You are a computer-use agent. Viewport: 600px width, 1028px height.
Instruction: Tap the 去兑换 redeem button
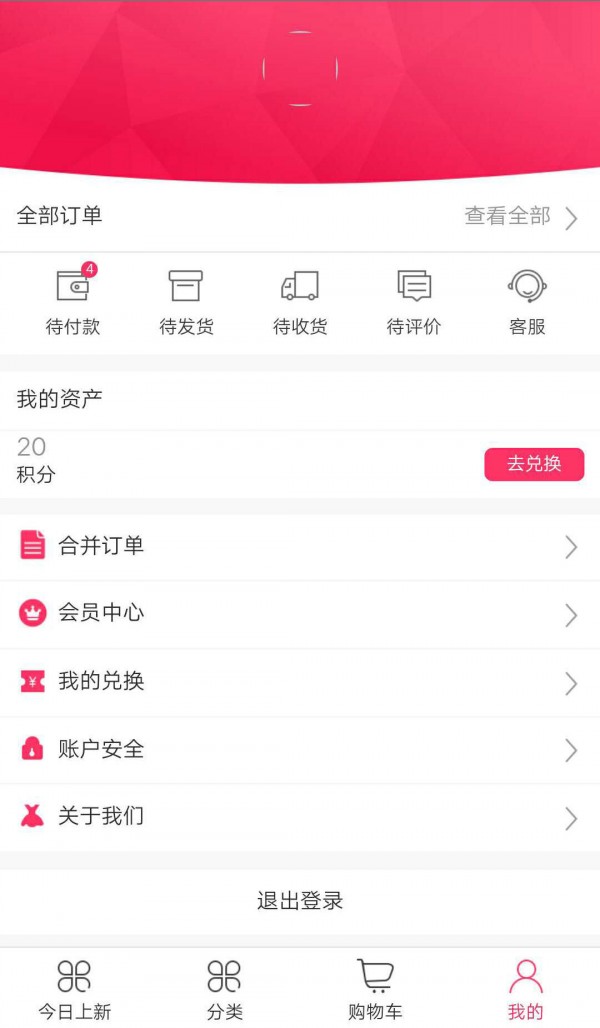pyautogui.click(x=534, y=464)
